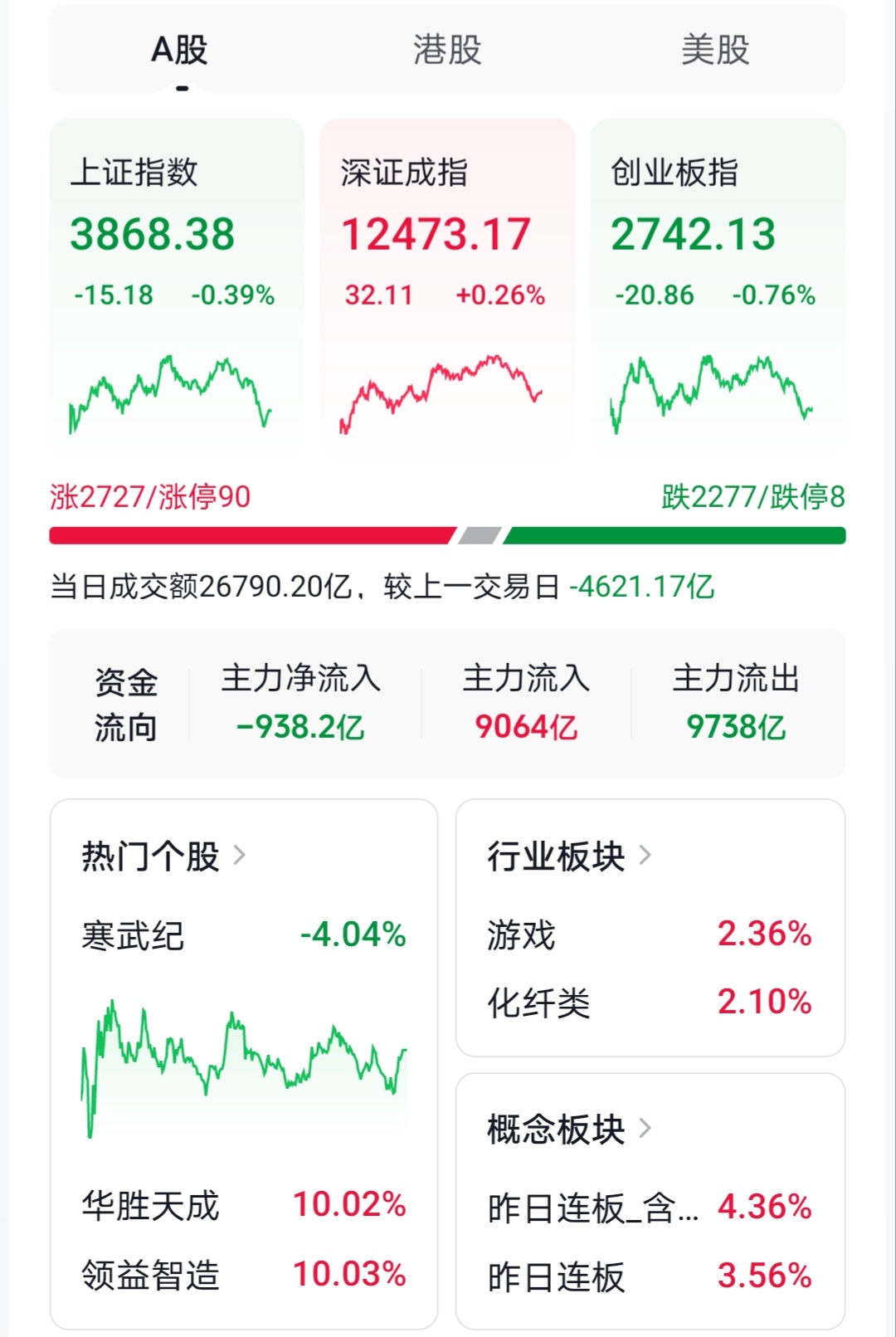Open the 昨日连板 concept sector at 3.56%
The height and width of the screenshot is (1337, 896).
[649, 1276]
